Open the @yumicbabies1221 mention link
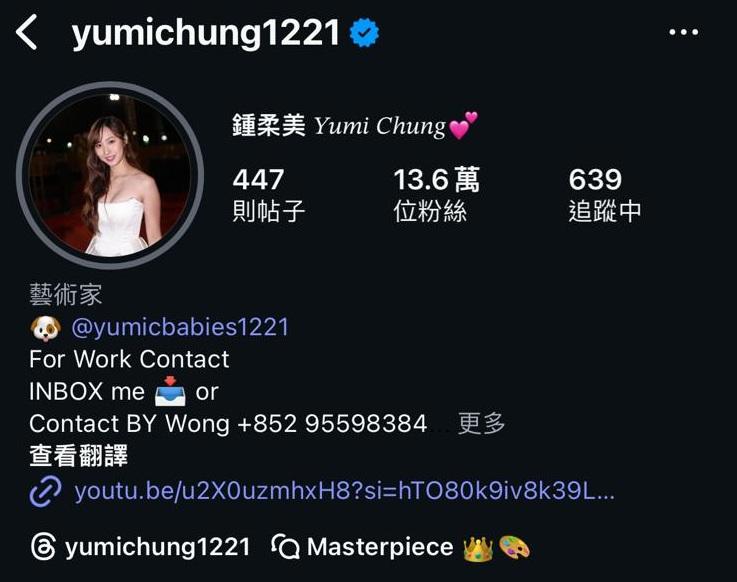The image size is (737, 582). (x=180, y=327)
